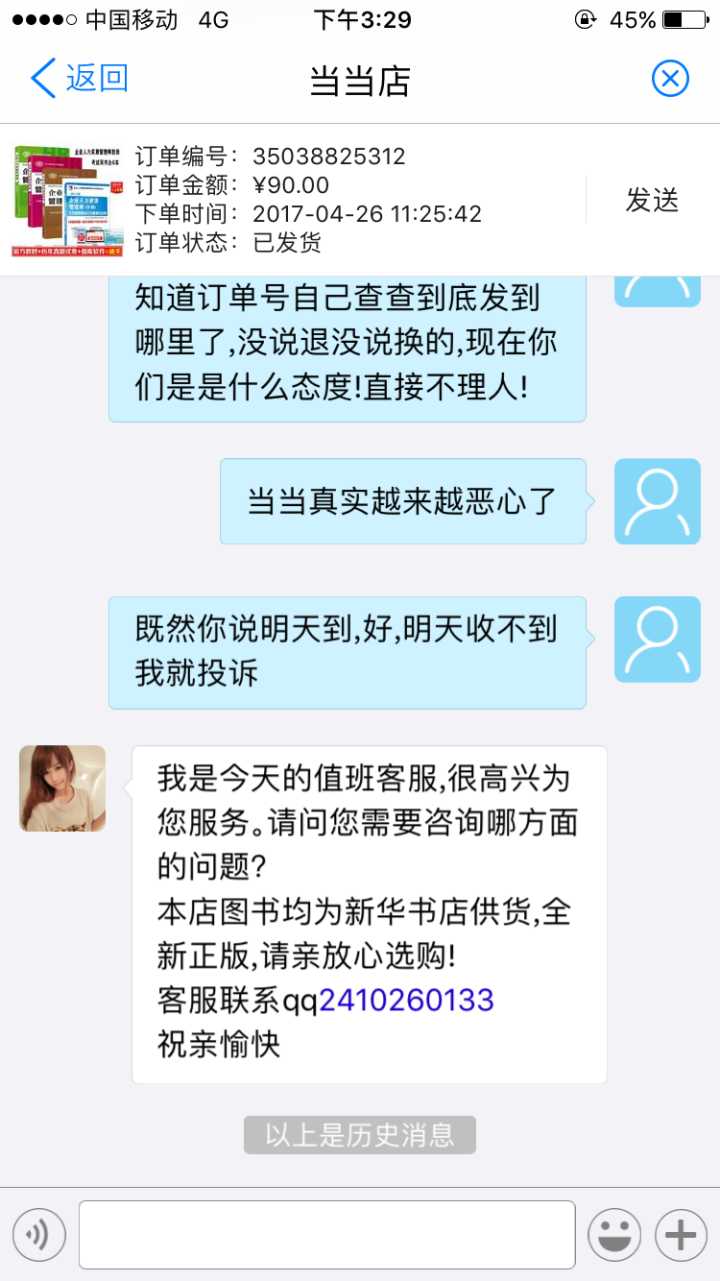The height and width of the screenshot is (1281, 720).
Task: Tap 发送 to send the order info
Action: [652, 200]
